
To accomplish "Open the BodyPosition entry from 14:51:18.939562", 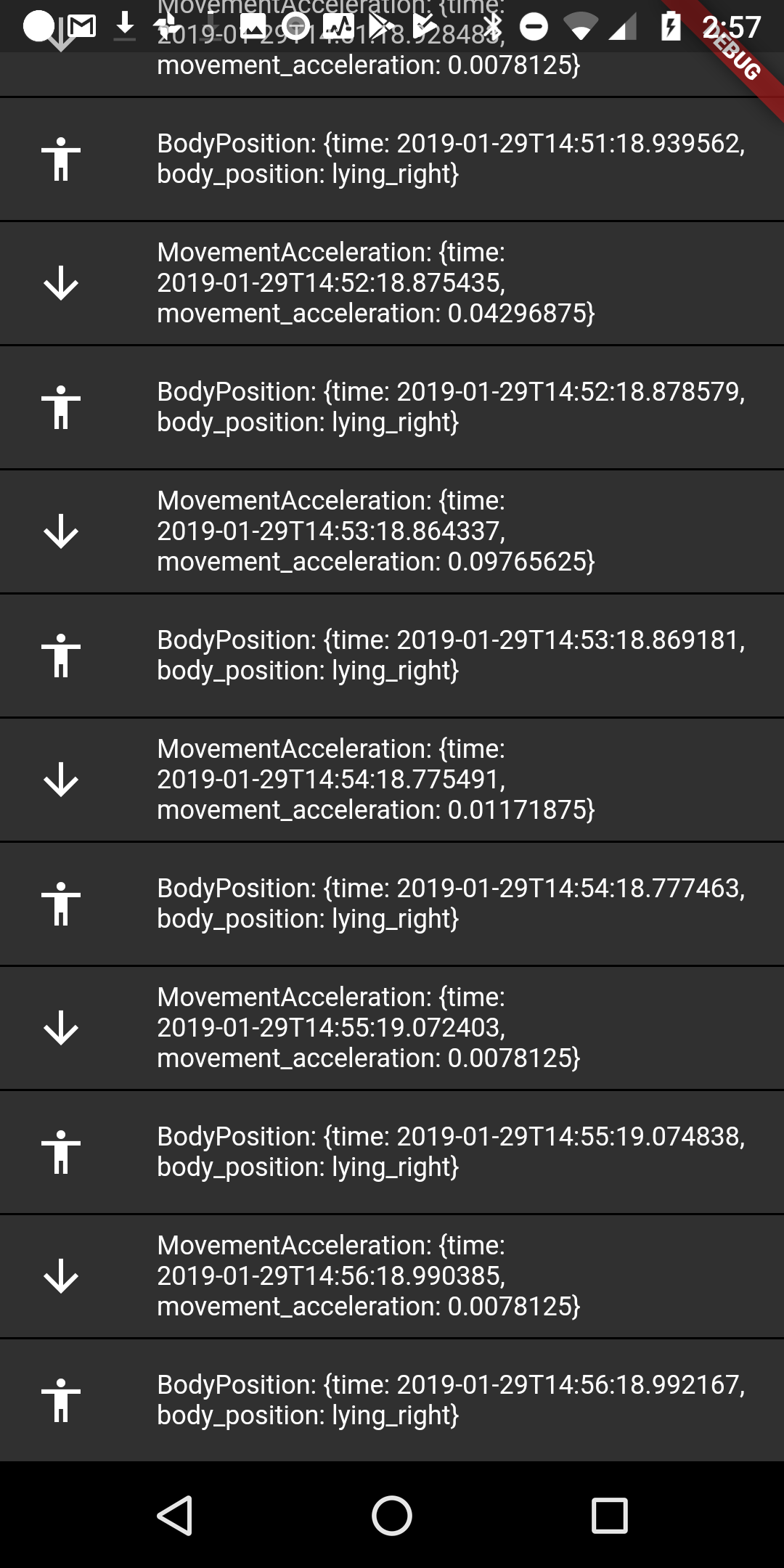I will pos(392,159).
